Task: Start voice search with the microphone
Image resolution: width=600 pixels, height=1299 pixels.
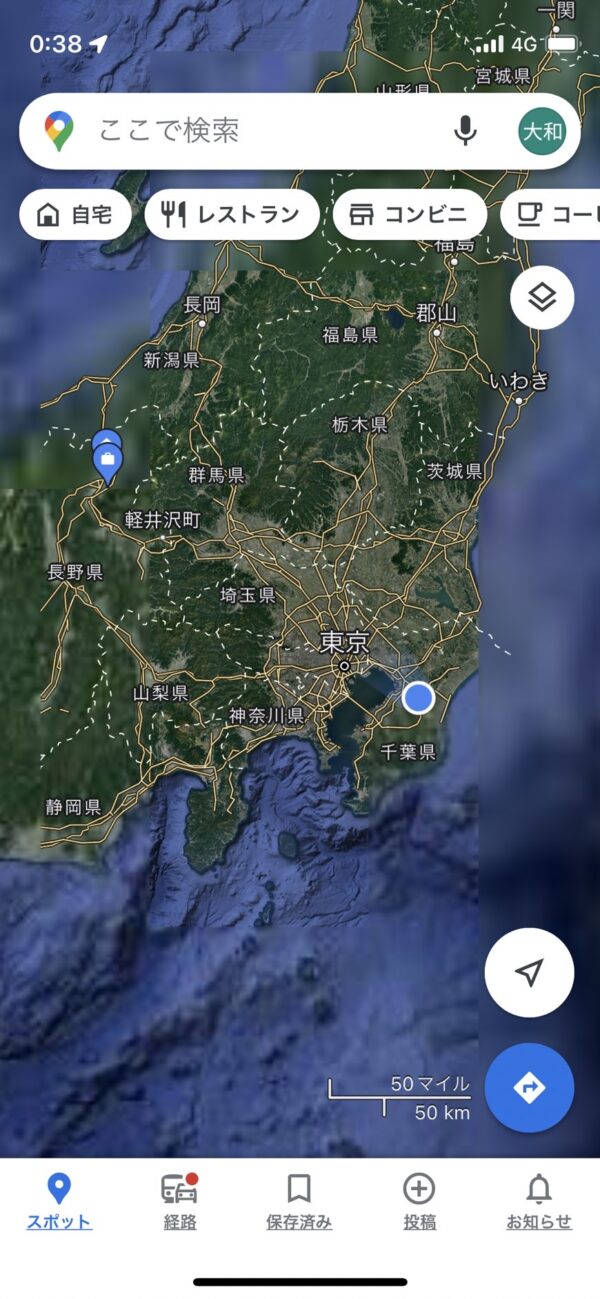Action: [x=465, y=130]
